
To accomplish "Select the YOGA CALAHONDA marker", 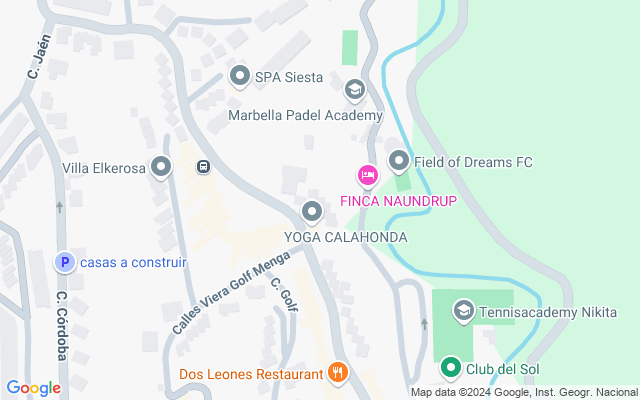I will [x=312, y=212].
